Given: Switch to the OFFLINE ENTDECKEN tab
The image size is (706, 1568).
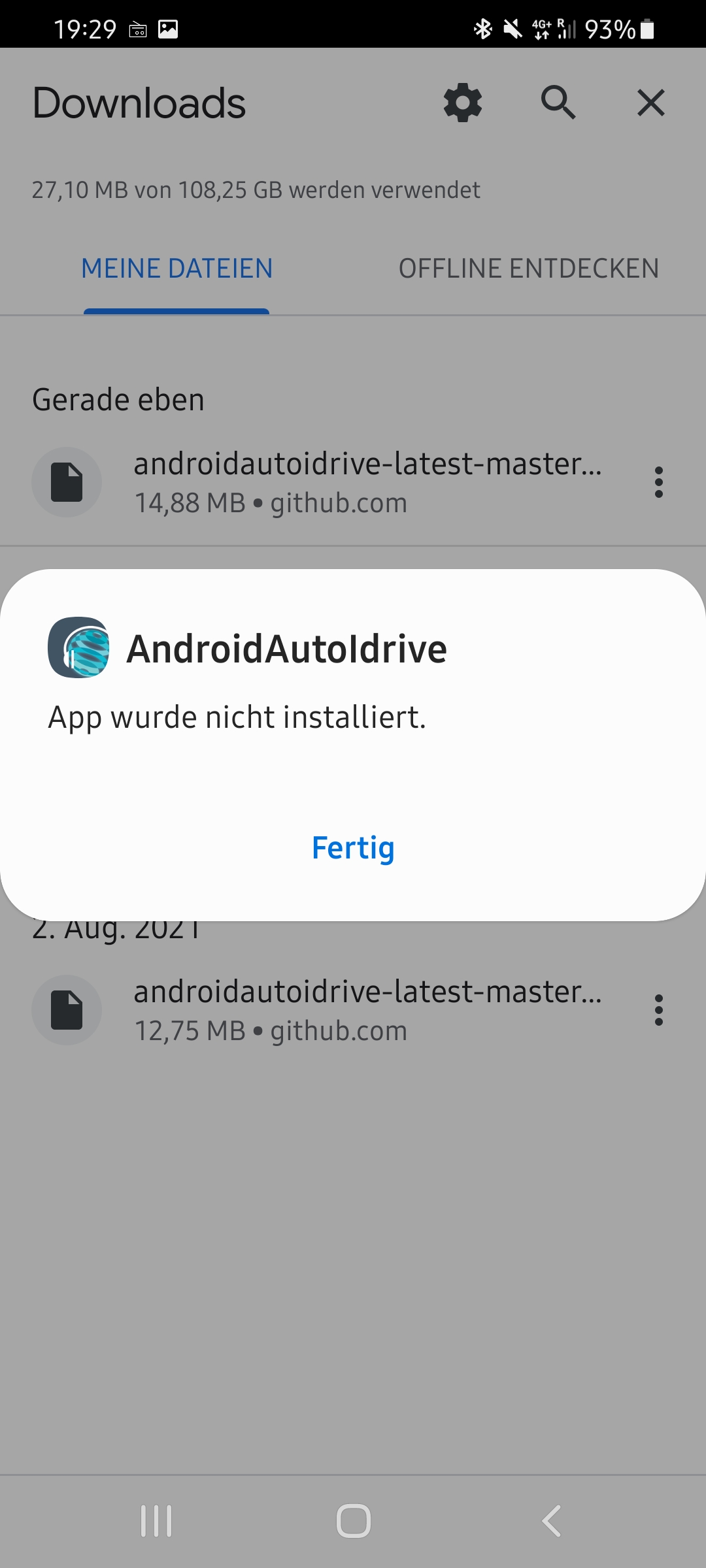Looking at the screenshot, I should 529,268.
